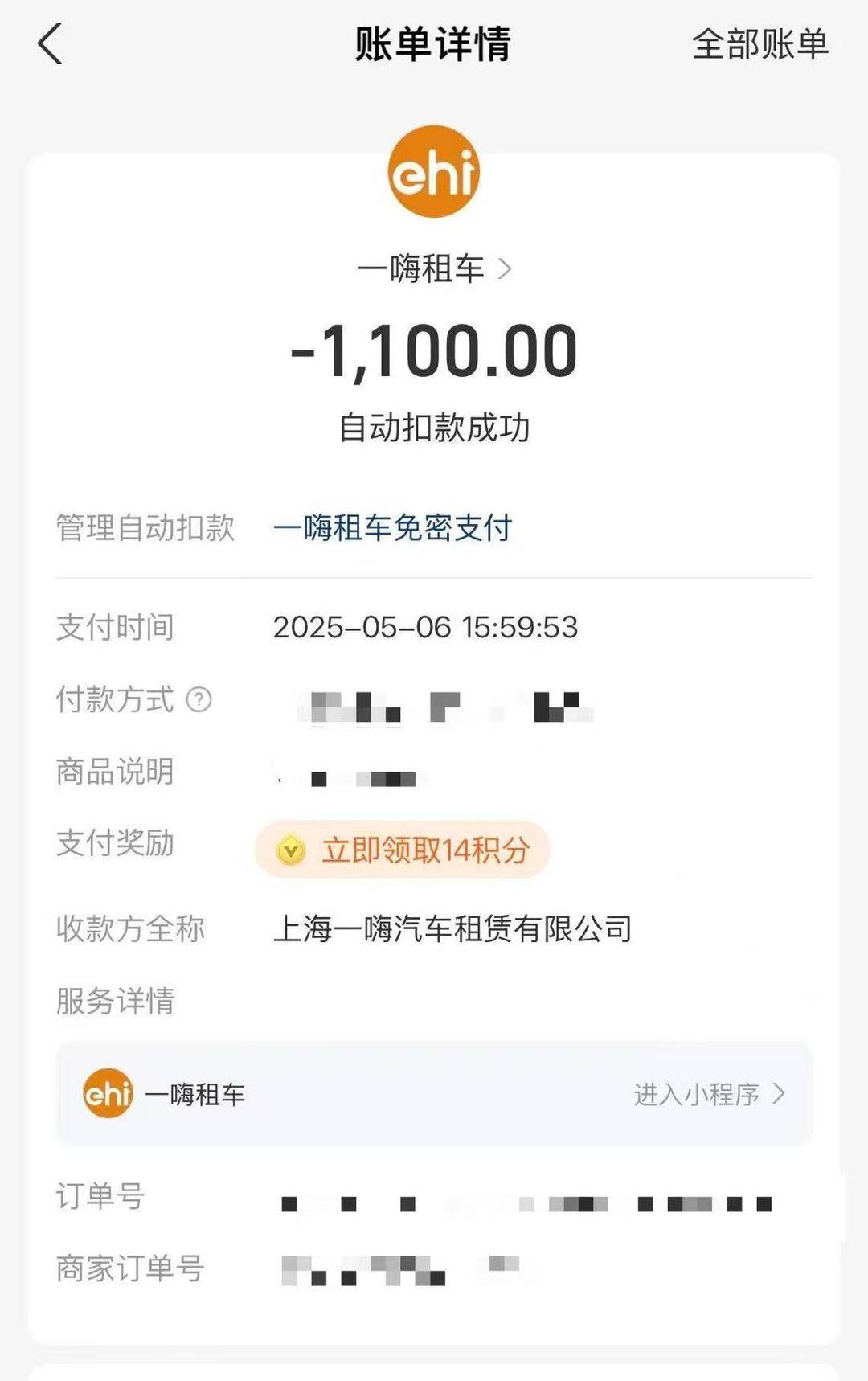Tap the small ehi logo next to 一嗨租车
This screenshot has height=1381, width=868.
click(108, 1093)
